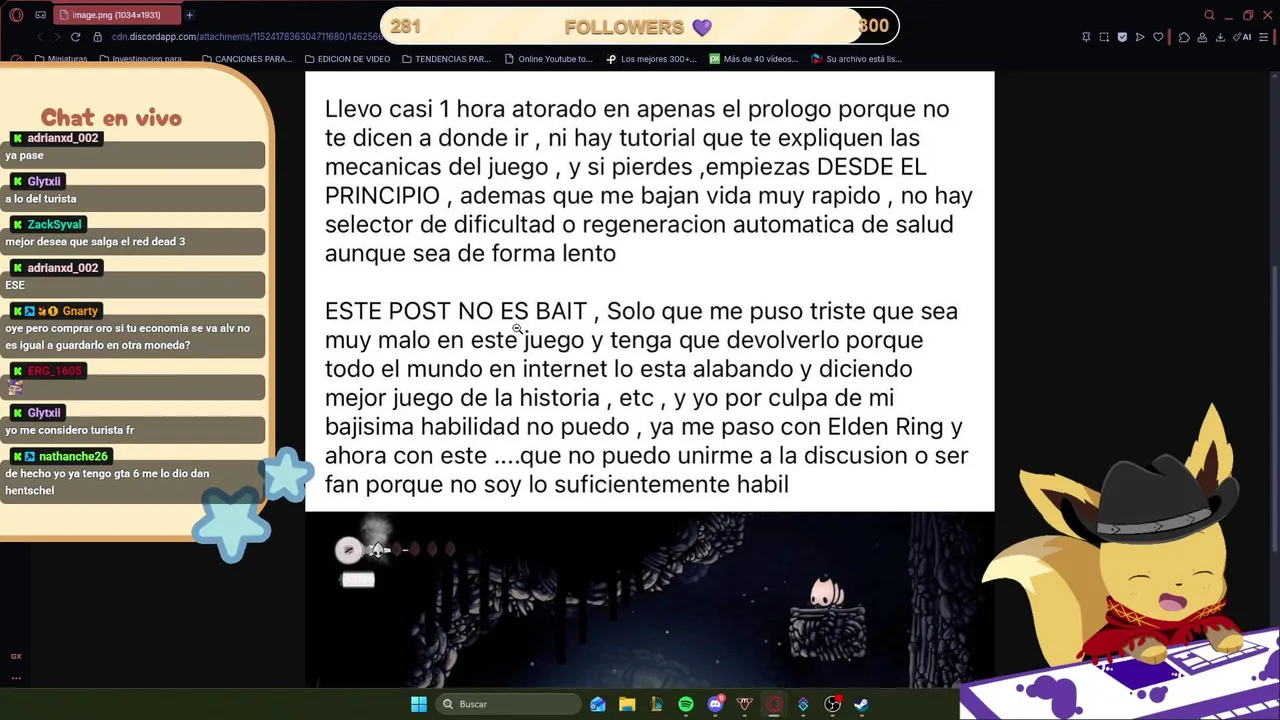Open the CANCIONES PARA bookmark folder
This screenshot has height=720, width=1280.
(246, 59)
